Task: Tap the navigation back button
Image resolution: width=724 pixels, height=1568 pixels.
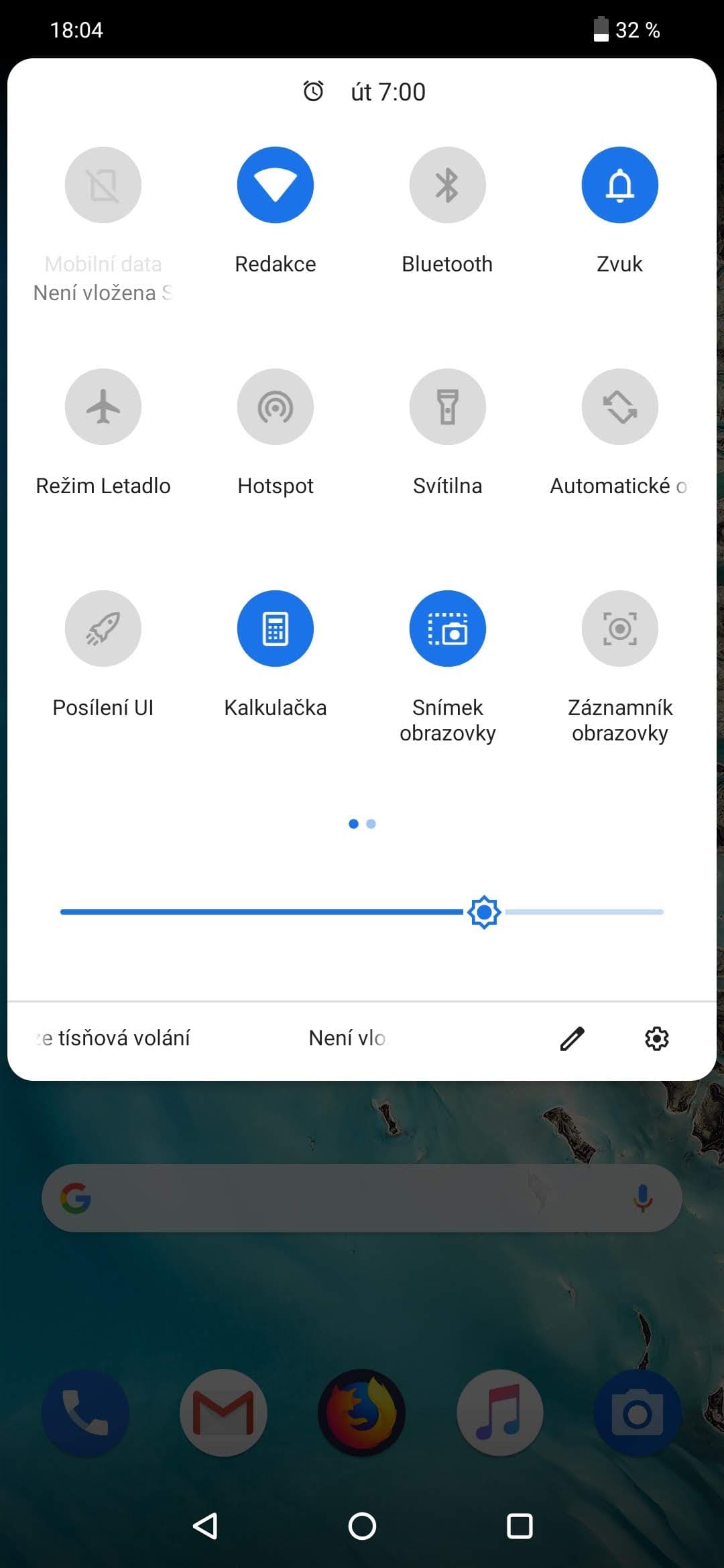Action: (x=205, y=1526)
